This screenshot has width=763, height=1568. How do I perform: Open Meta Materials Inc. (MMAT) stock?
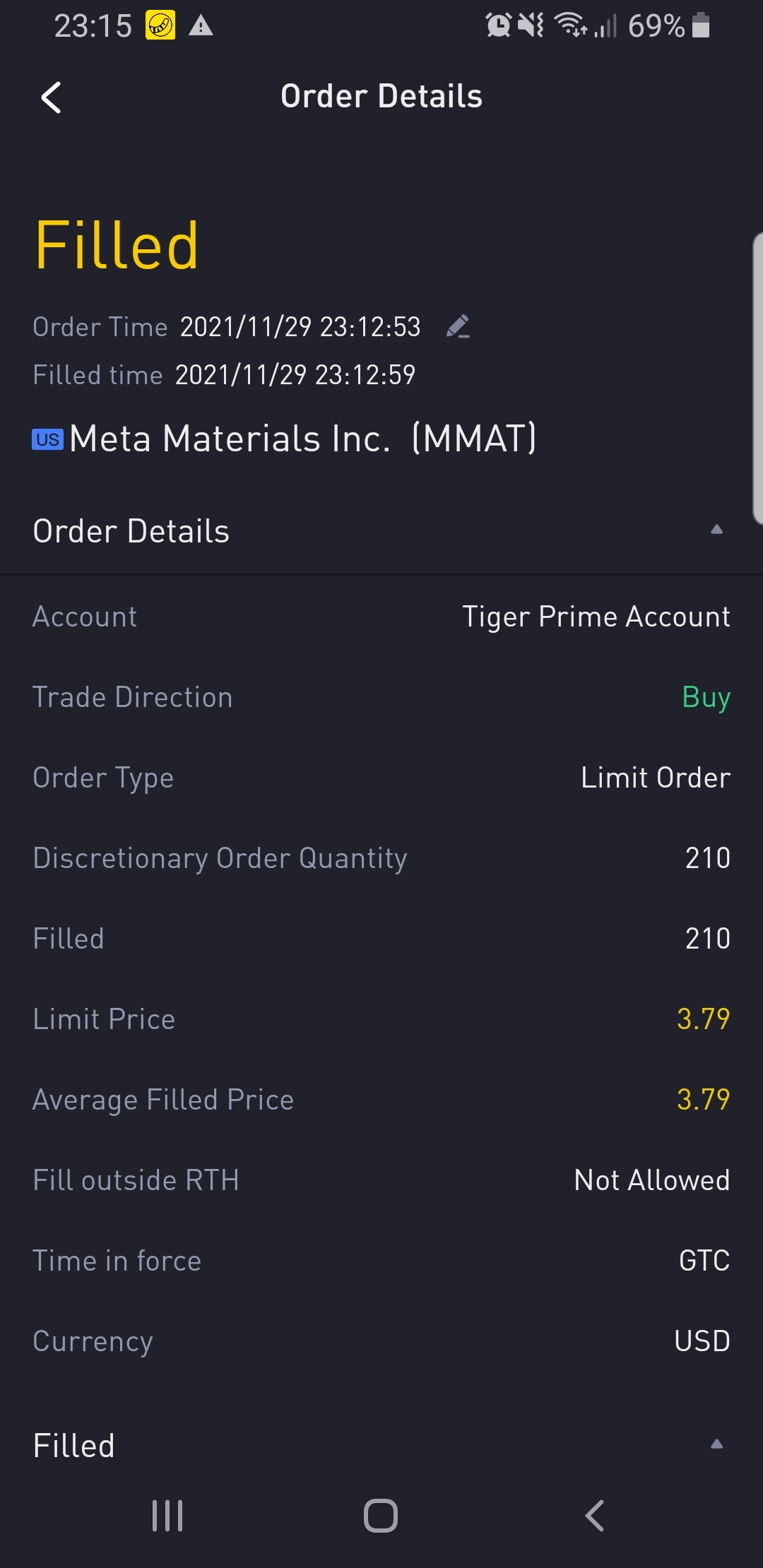pos(285,439)
